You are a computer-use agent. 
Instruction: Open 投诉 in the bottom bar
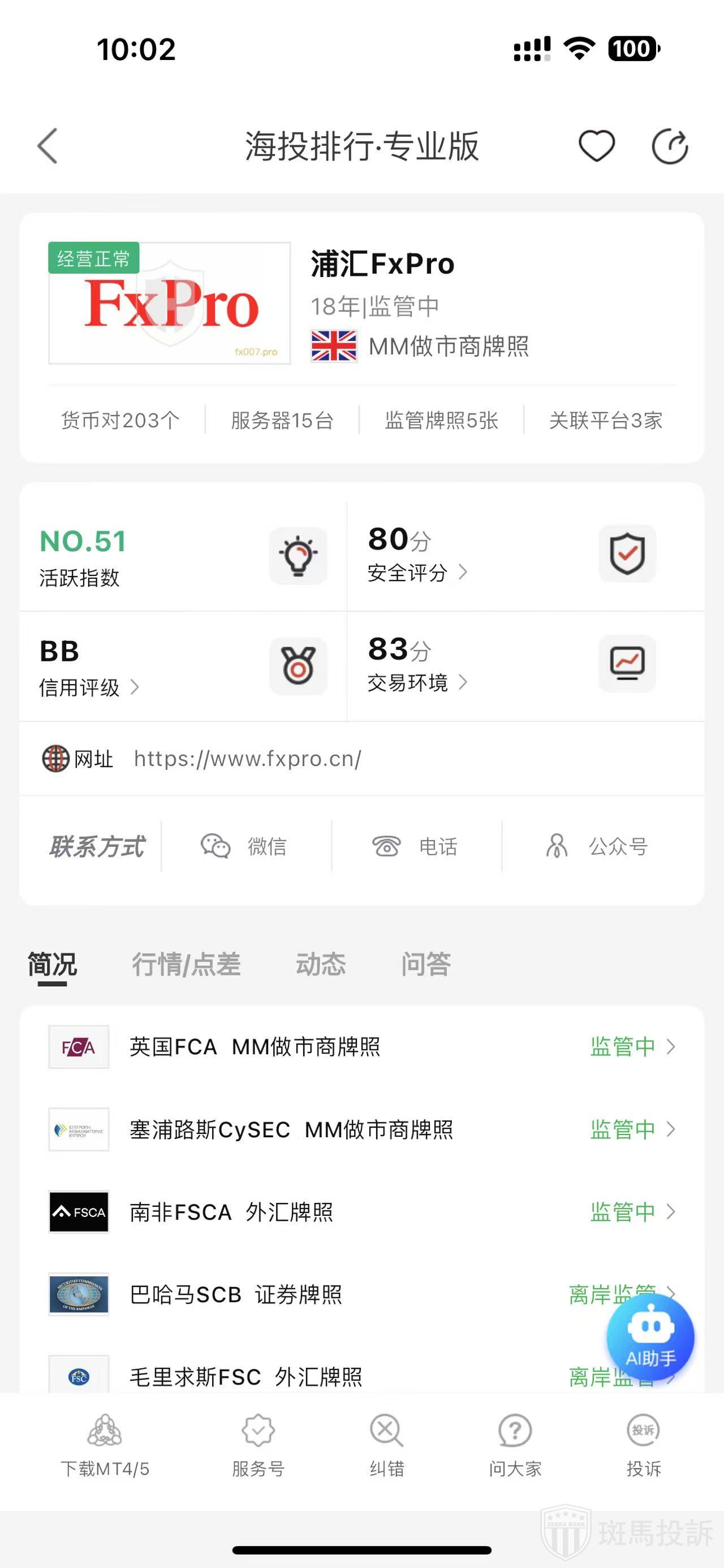tap(644, 1446)
